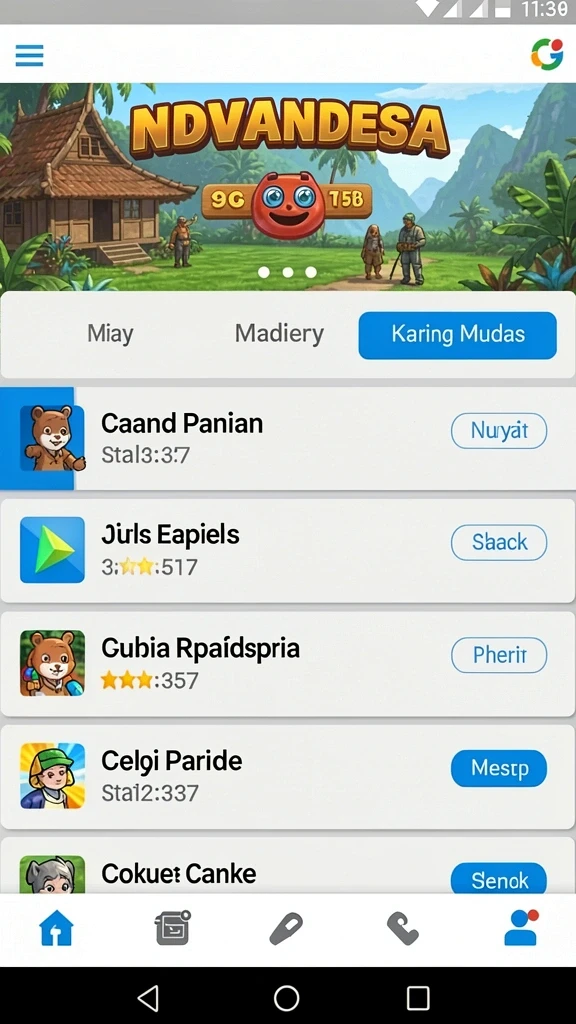Open the Jurls Eapiels app row

(288, 551)
